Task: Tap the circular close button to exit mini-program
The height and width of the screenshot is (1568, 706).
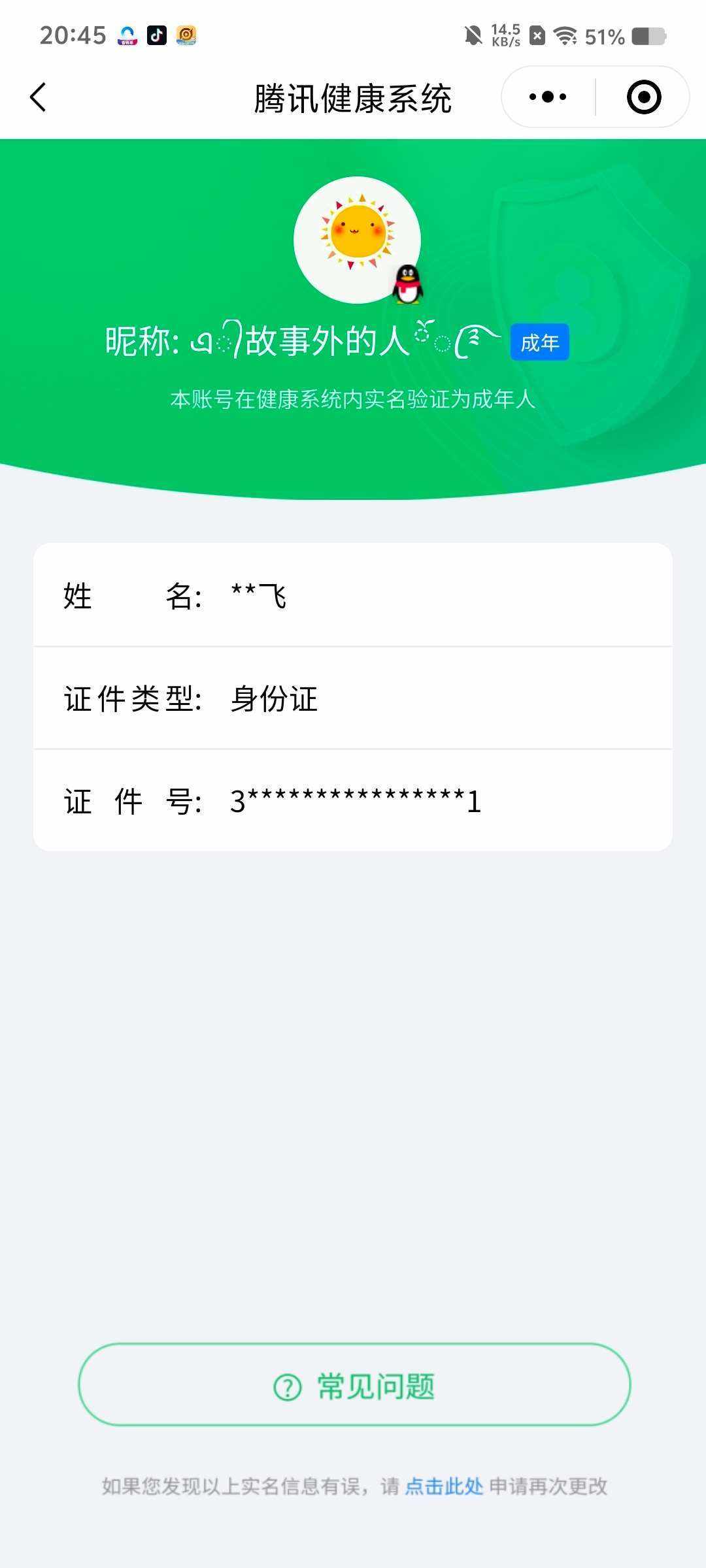Action: (643, 95)
